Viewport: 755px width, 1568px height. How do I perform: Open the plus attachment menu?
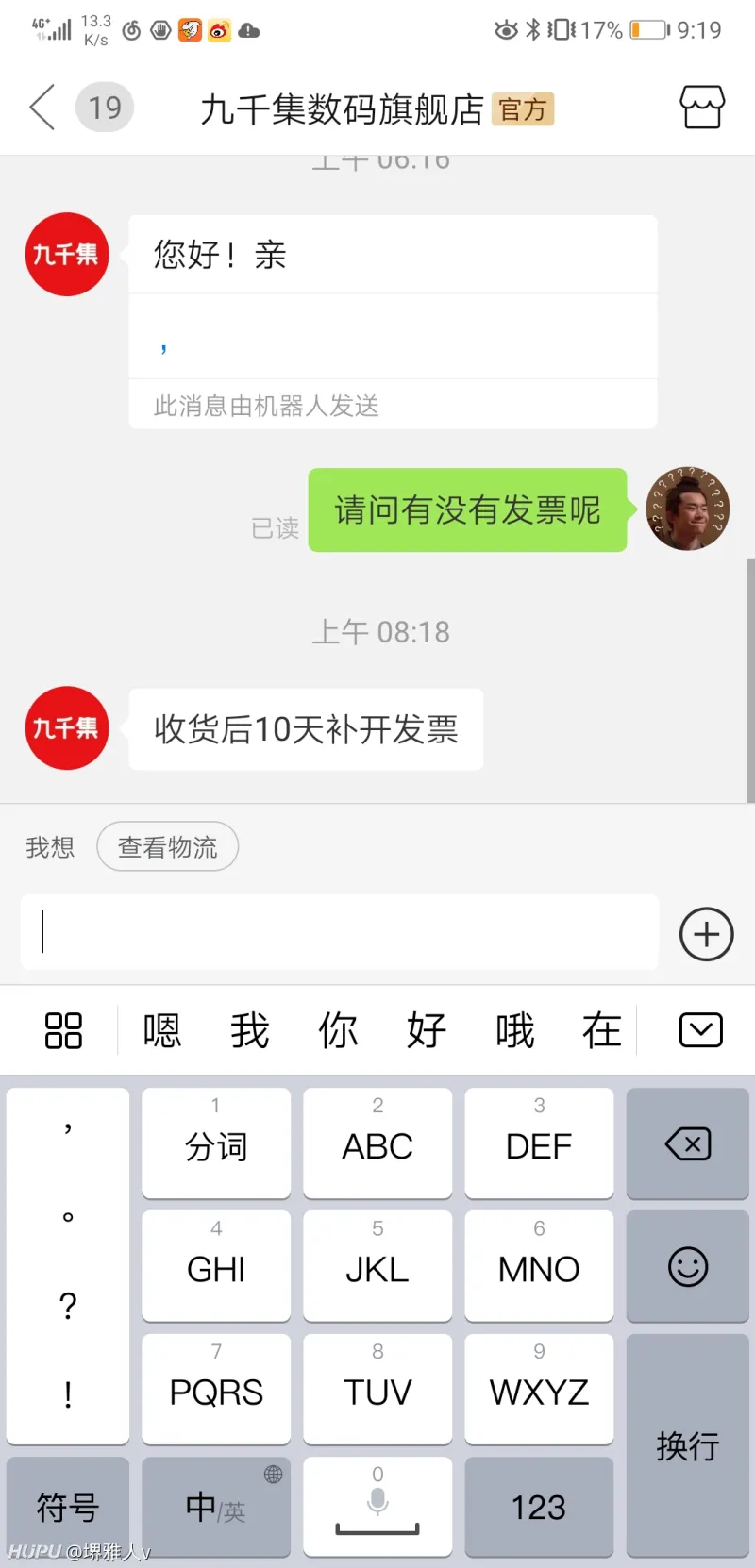point(706,934)
